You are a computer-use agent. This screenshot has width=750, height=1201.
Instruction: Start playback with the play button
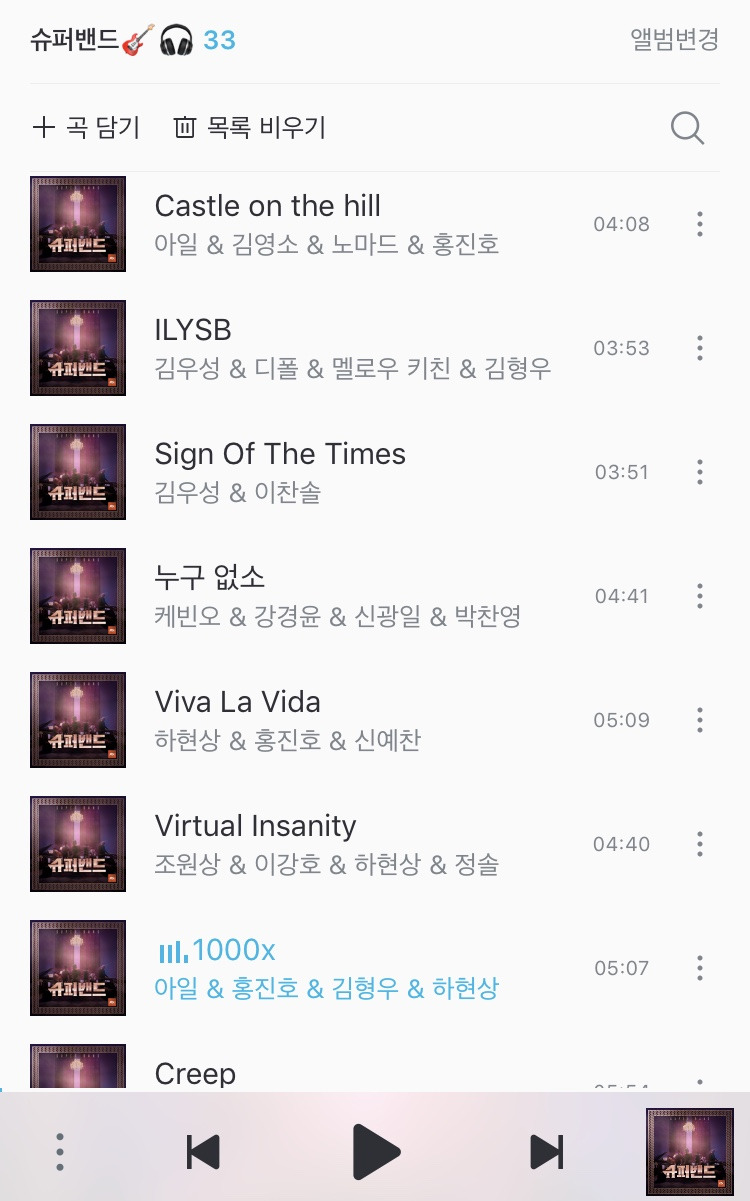tap(376, 1152)
